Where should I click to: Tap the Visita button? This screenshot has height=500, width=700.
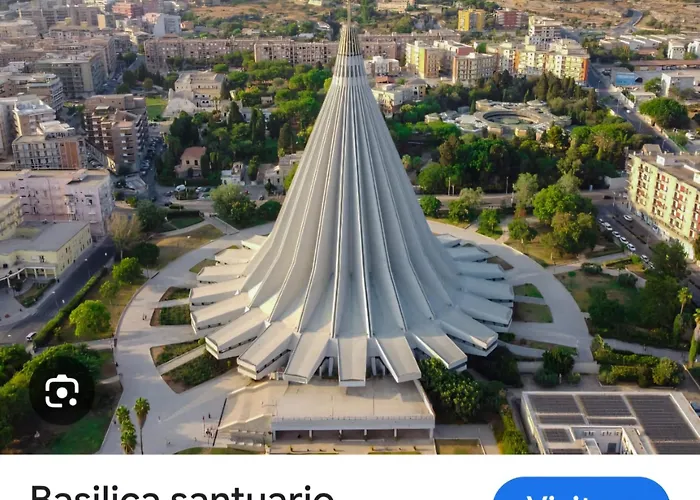(581, 490)
